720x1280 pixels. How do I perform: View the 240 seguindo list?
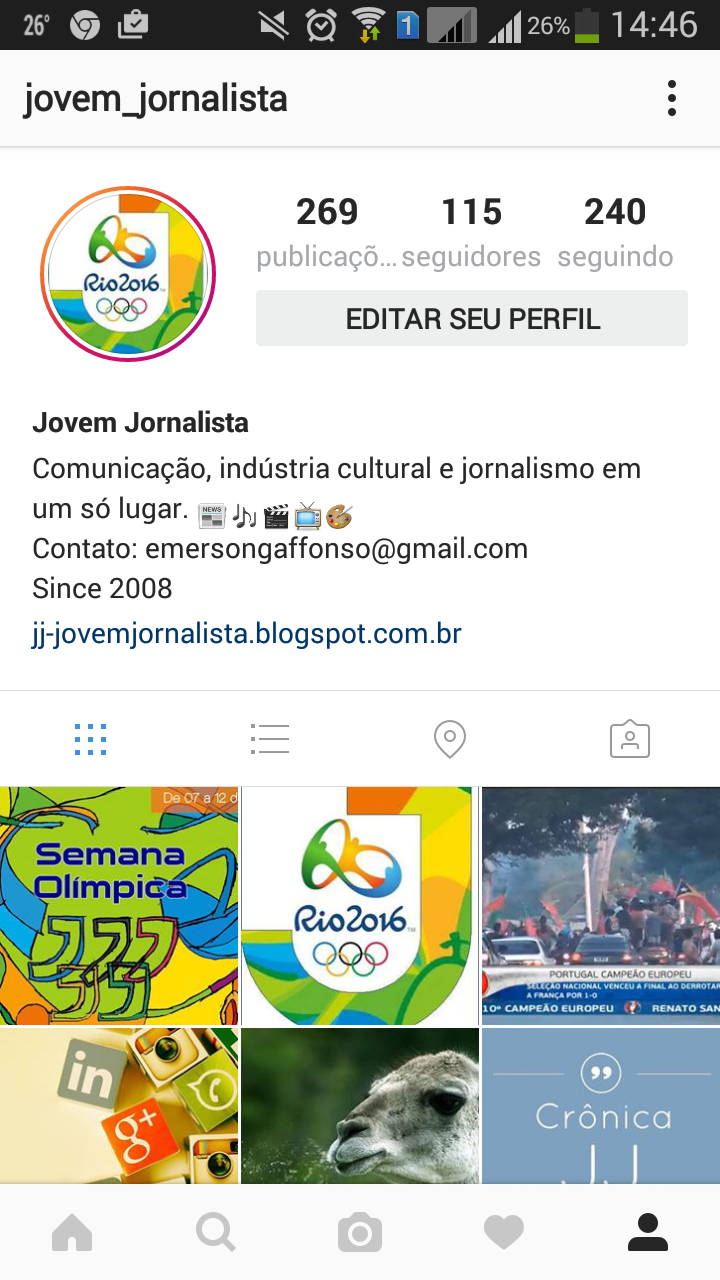point(615,232)
